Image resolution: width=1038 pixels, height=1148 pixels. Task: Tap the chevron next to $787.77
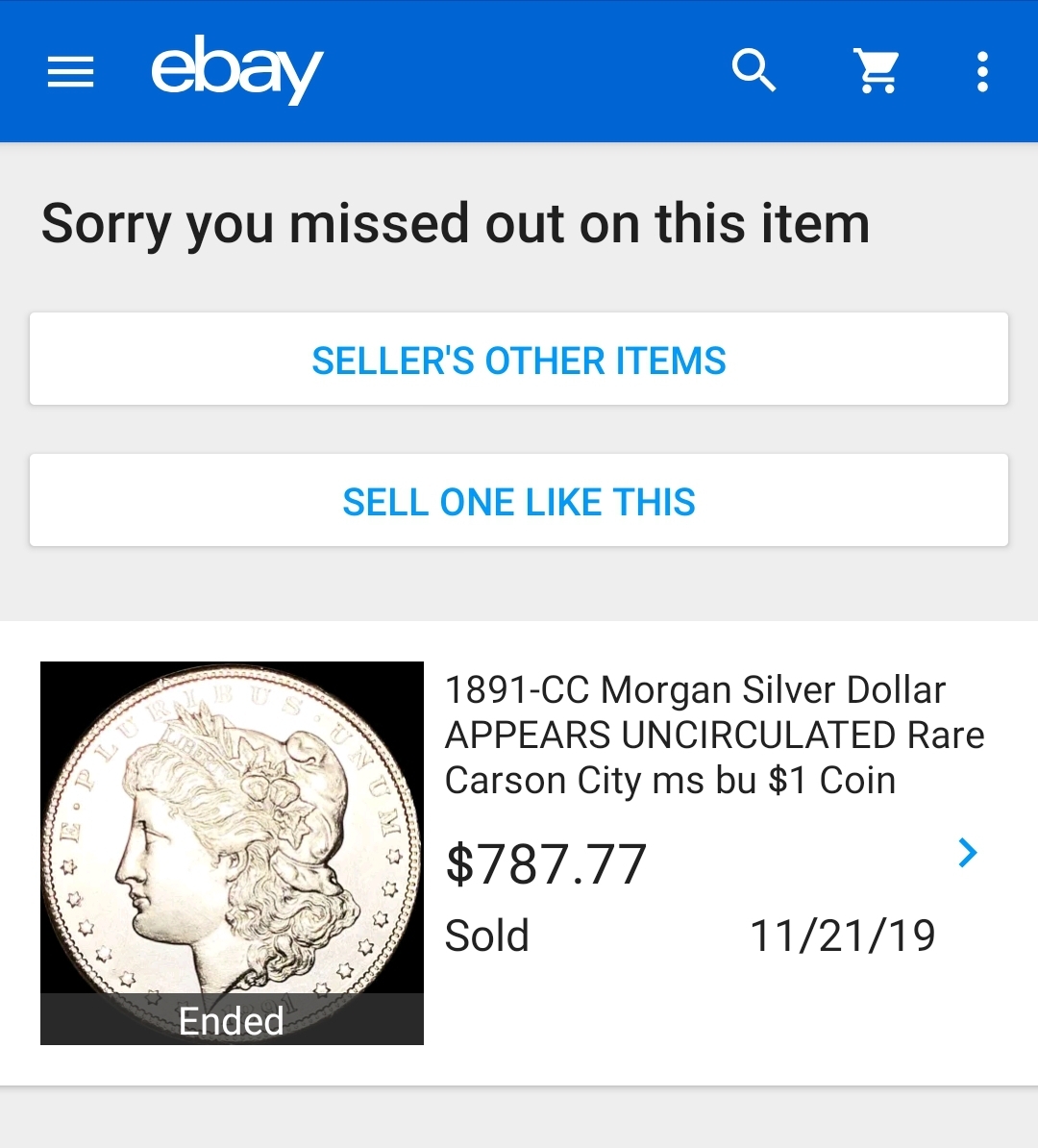(x=968, y=853)
